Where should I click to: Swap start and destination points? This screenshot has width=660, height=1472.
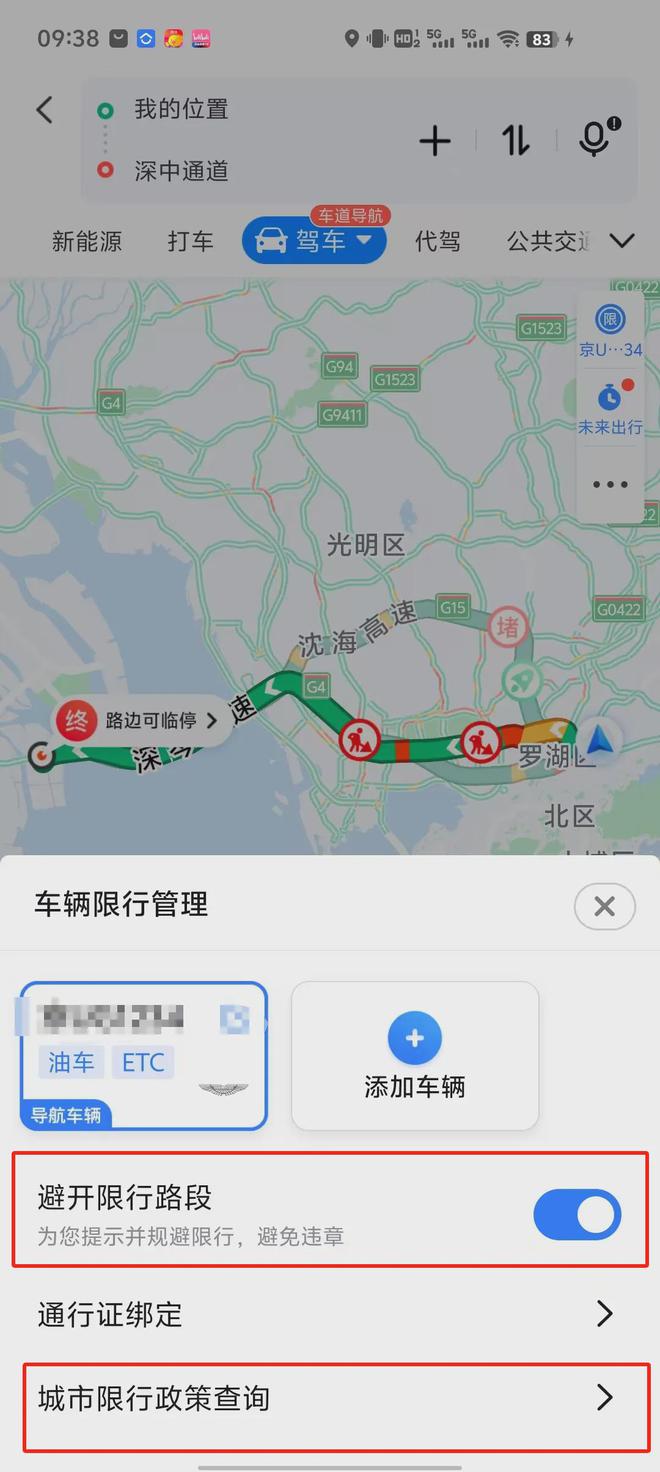coord(516,141)
